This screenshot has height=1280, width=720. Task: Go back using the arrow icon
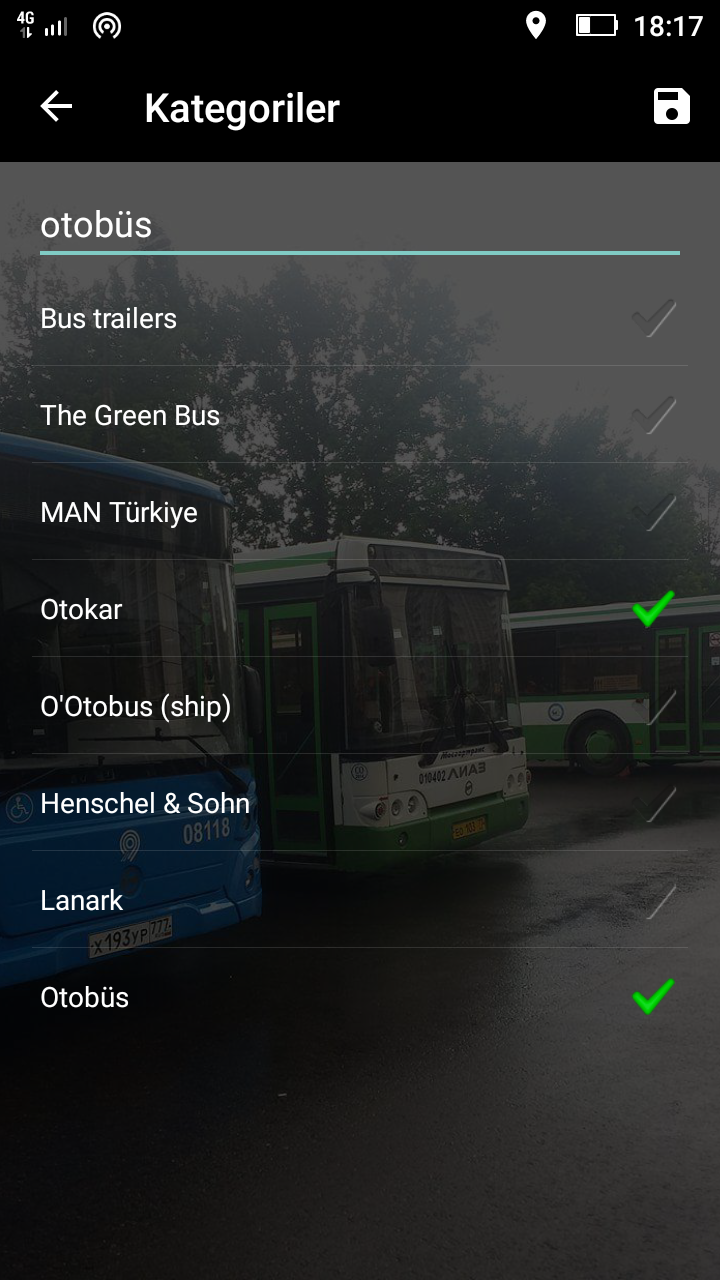pyautogui.click(x=56, y=107)
